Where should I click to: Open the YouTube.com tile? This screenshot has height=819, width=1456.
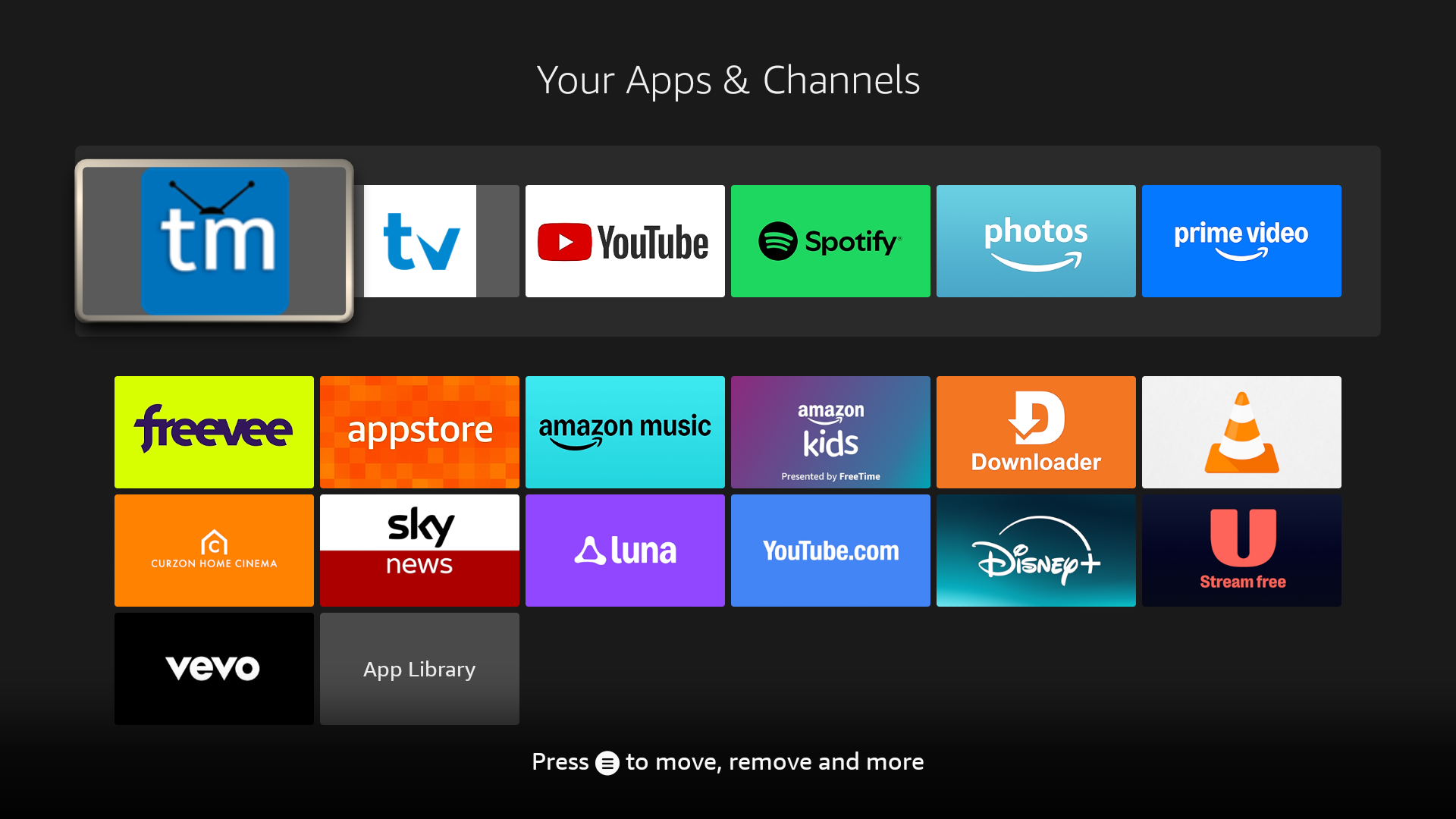coord(830,551)
